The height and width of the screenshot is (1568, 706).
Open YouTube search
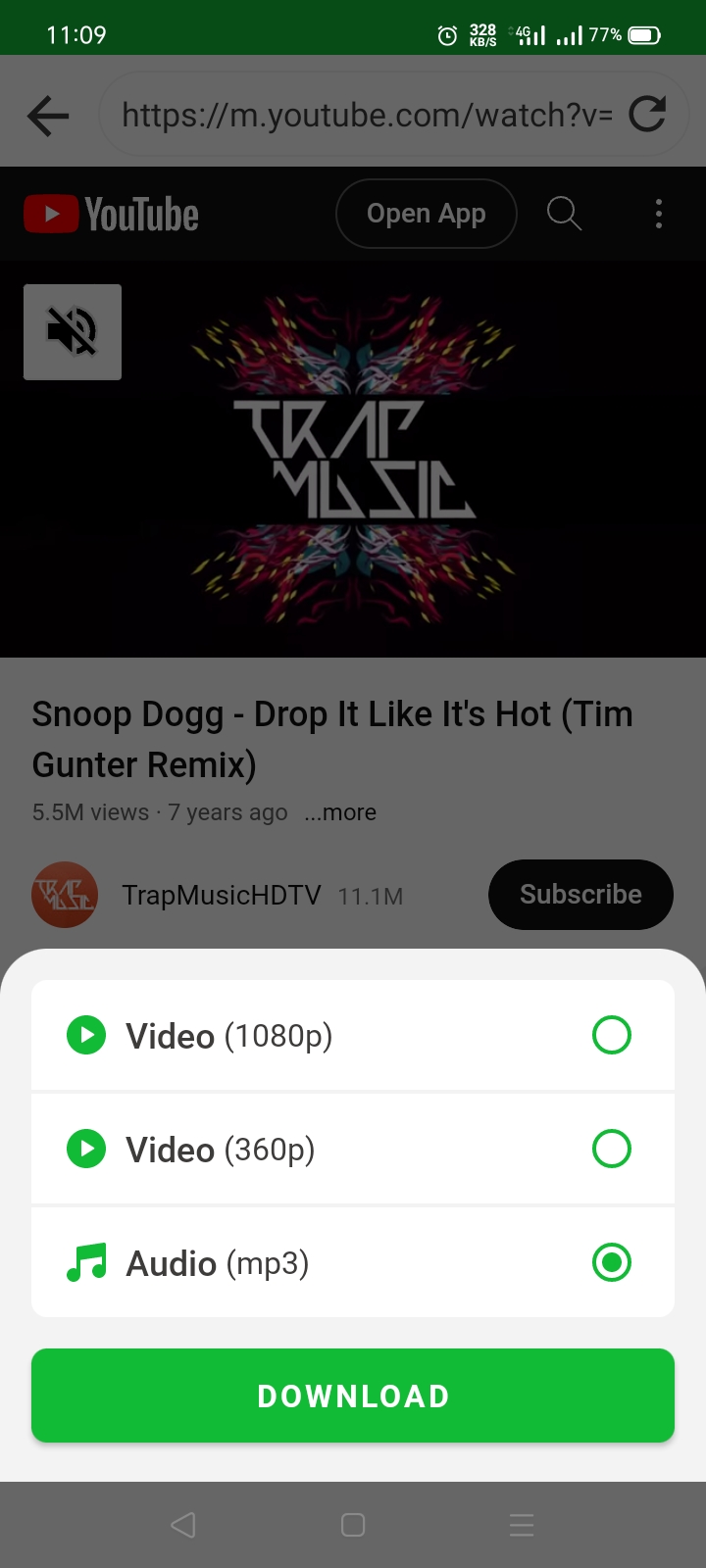coord(564,213)
